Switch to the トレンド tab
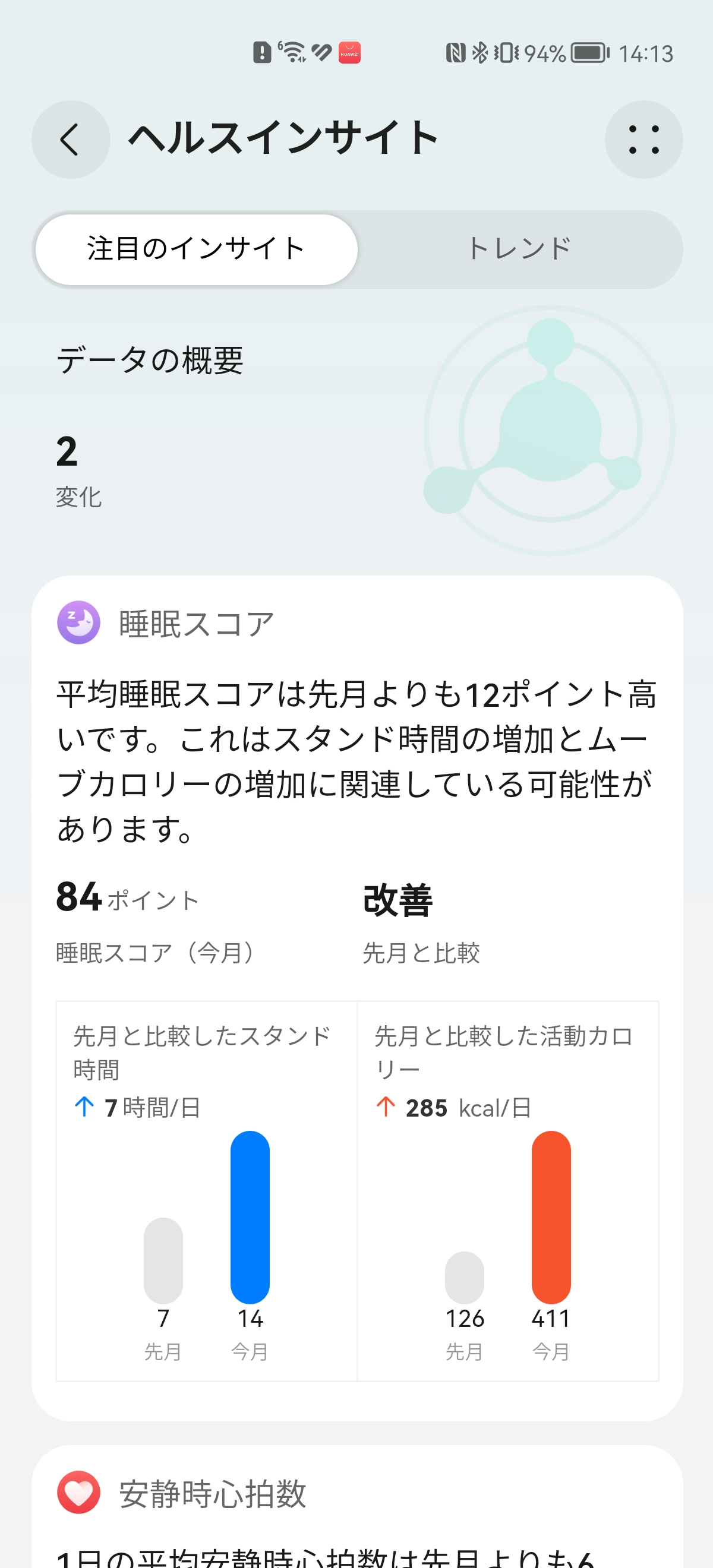This screenshot has height=1568, width=713. coord(519,249)
